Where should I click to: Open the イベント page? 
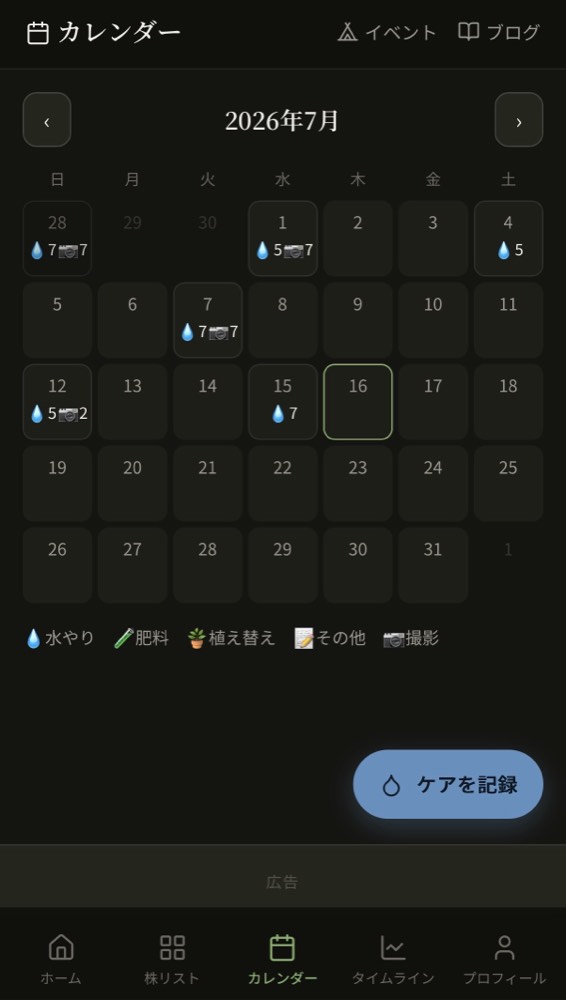click(387, 32)
